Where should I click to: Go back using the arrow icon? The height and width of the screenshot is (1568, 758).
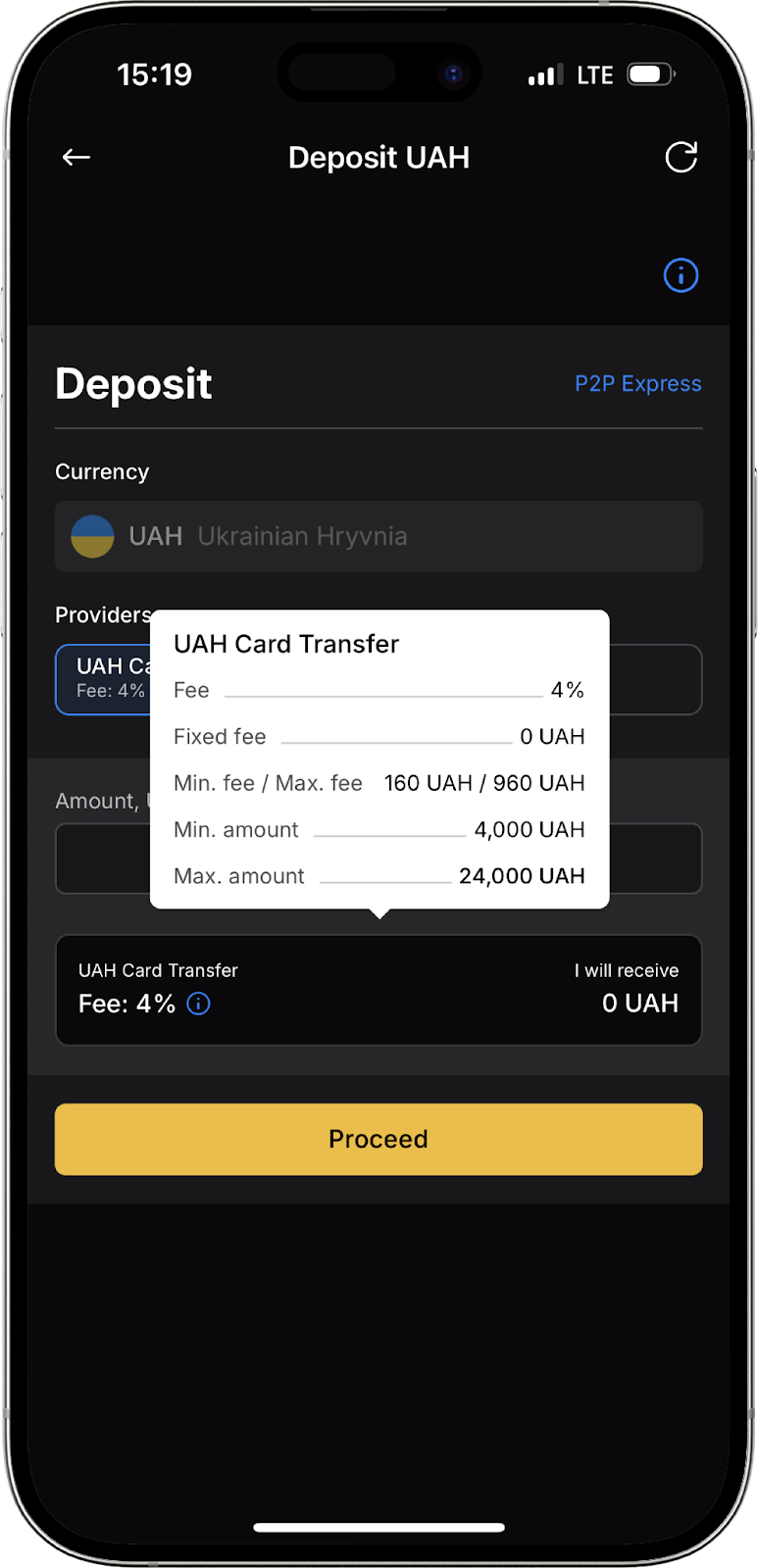click(x=76, y=157)
